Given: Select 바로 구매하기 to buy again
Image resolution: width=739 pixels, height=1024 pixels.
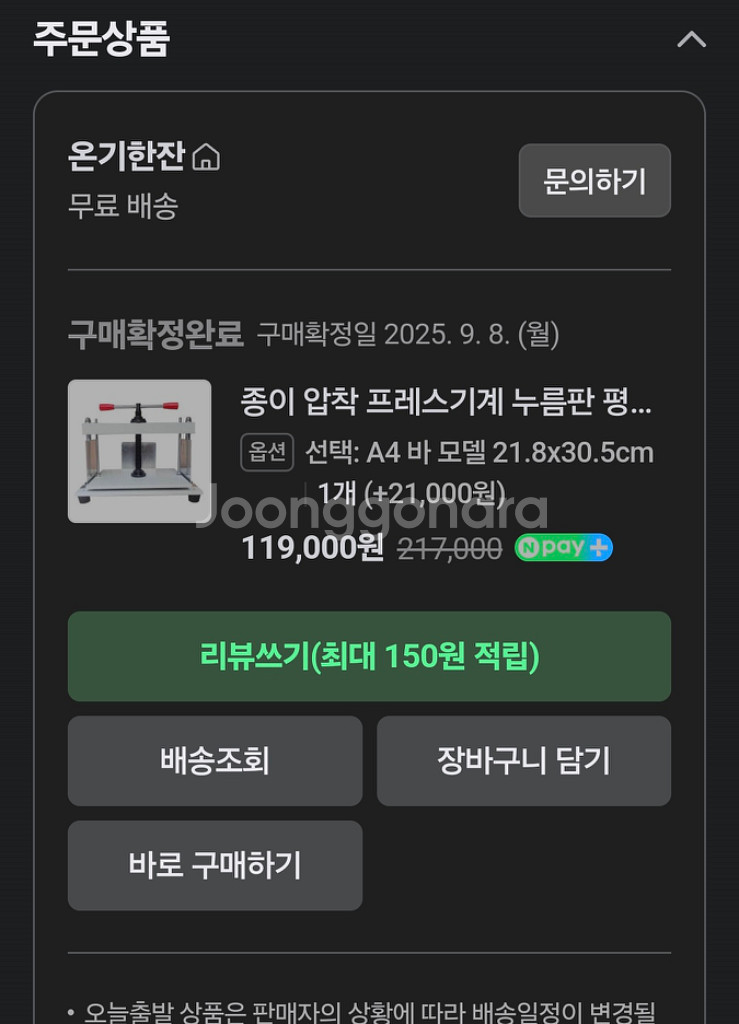Looking at the screenshot, I should 215,865.
